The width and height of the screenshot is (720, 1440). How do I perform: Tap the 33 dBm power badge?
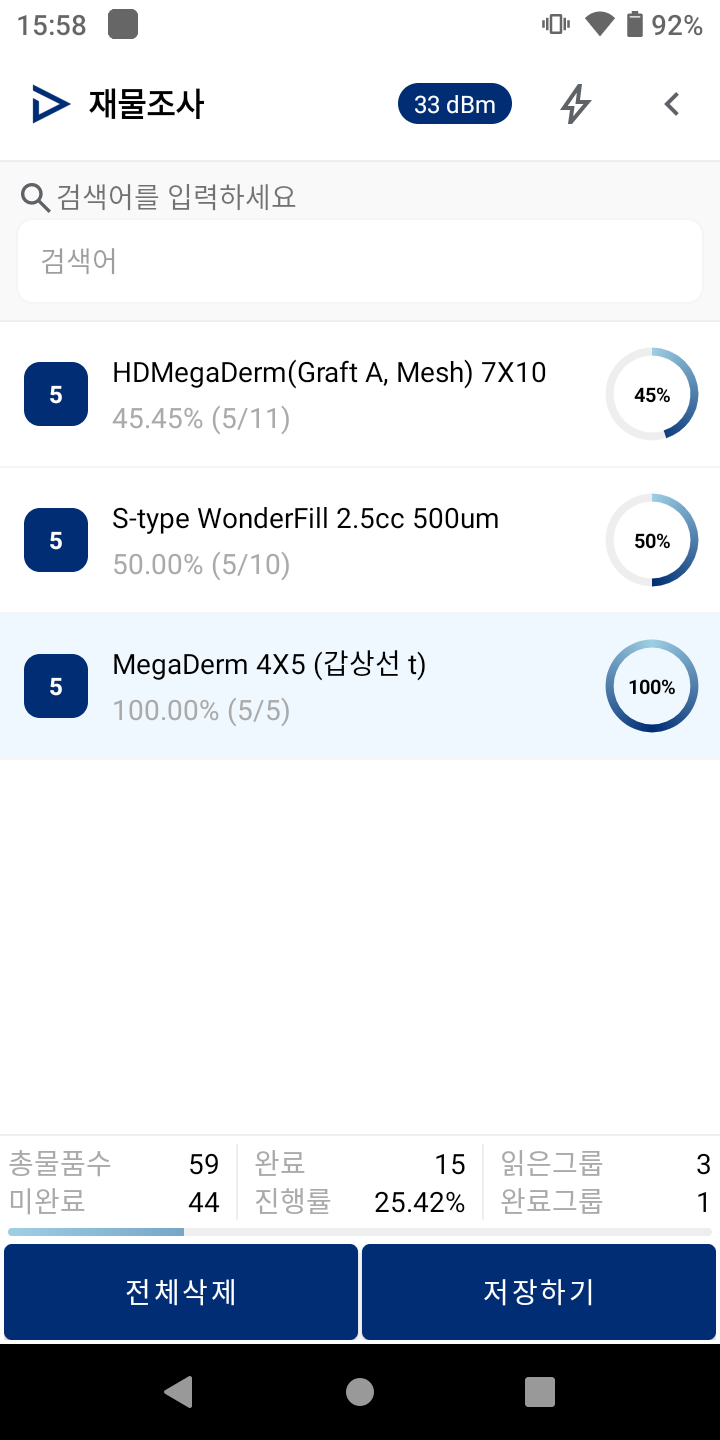coord(455,104)
